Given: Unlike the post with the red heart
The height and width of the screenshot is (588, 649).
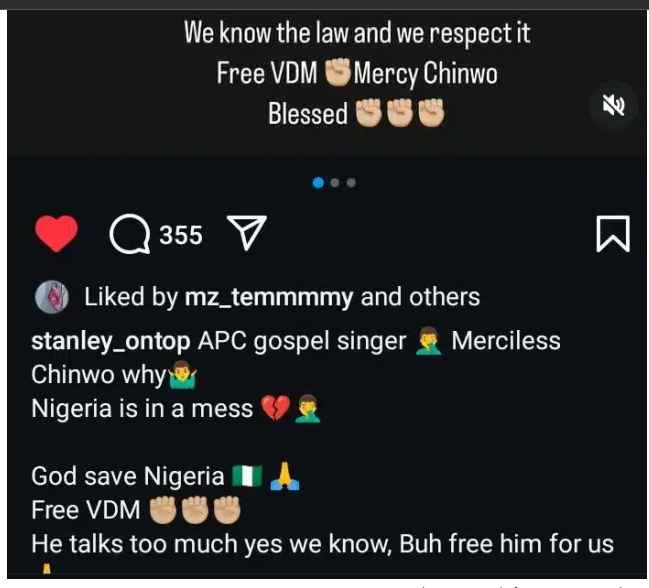Looking at the screenshot, I should (x=56, y=235).
